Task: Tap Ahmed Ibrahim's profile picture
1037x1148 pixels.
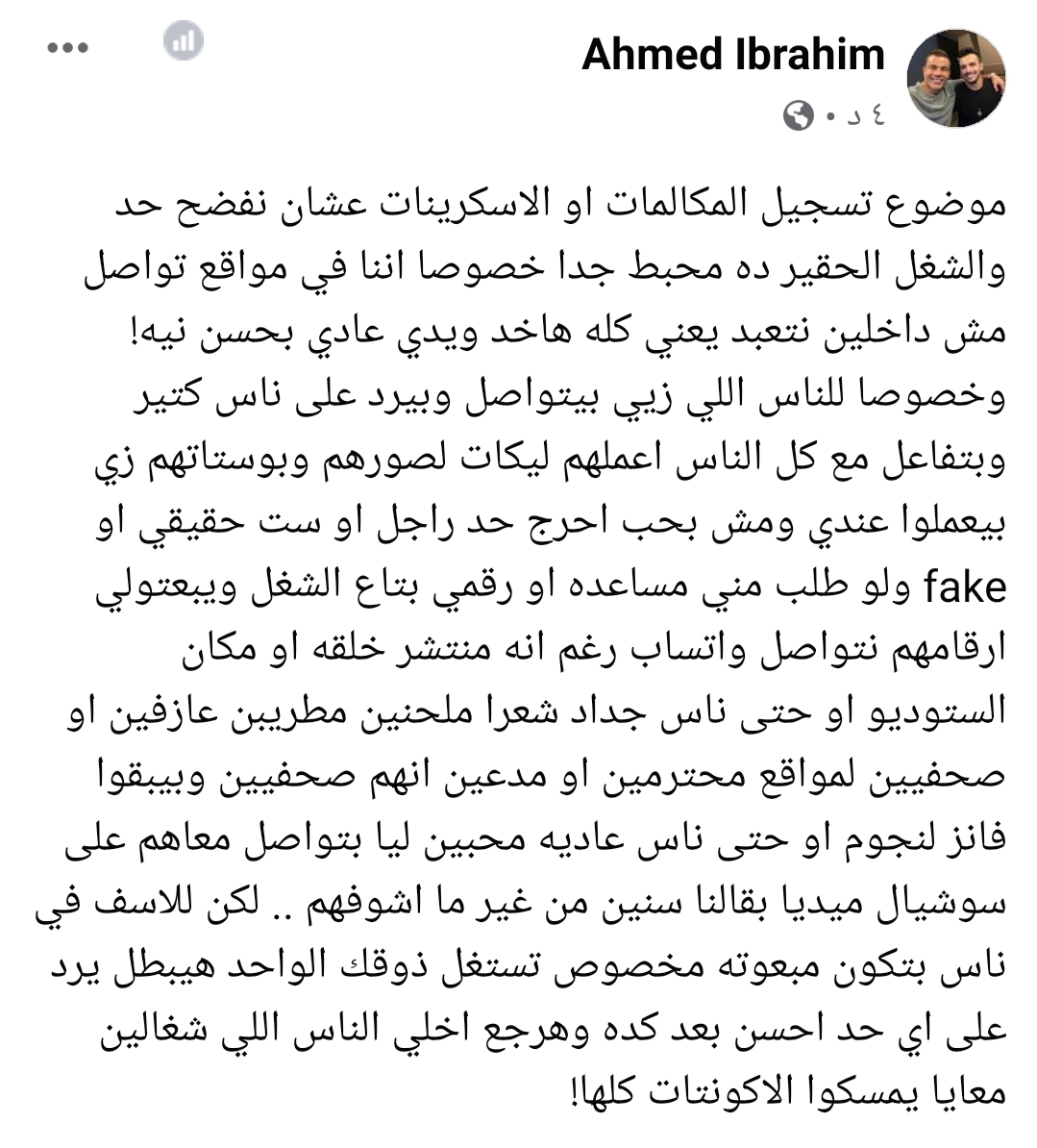Action: (956, 78)
